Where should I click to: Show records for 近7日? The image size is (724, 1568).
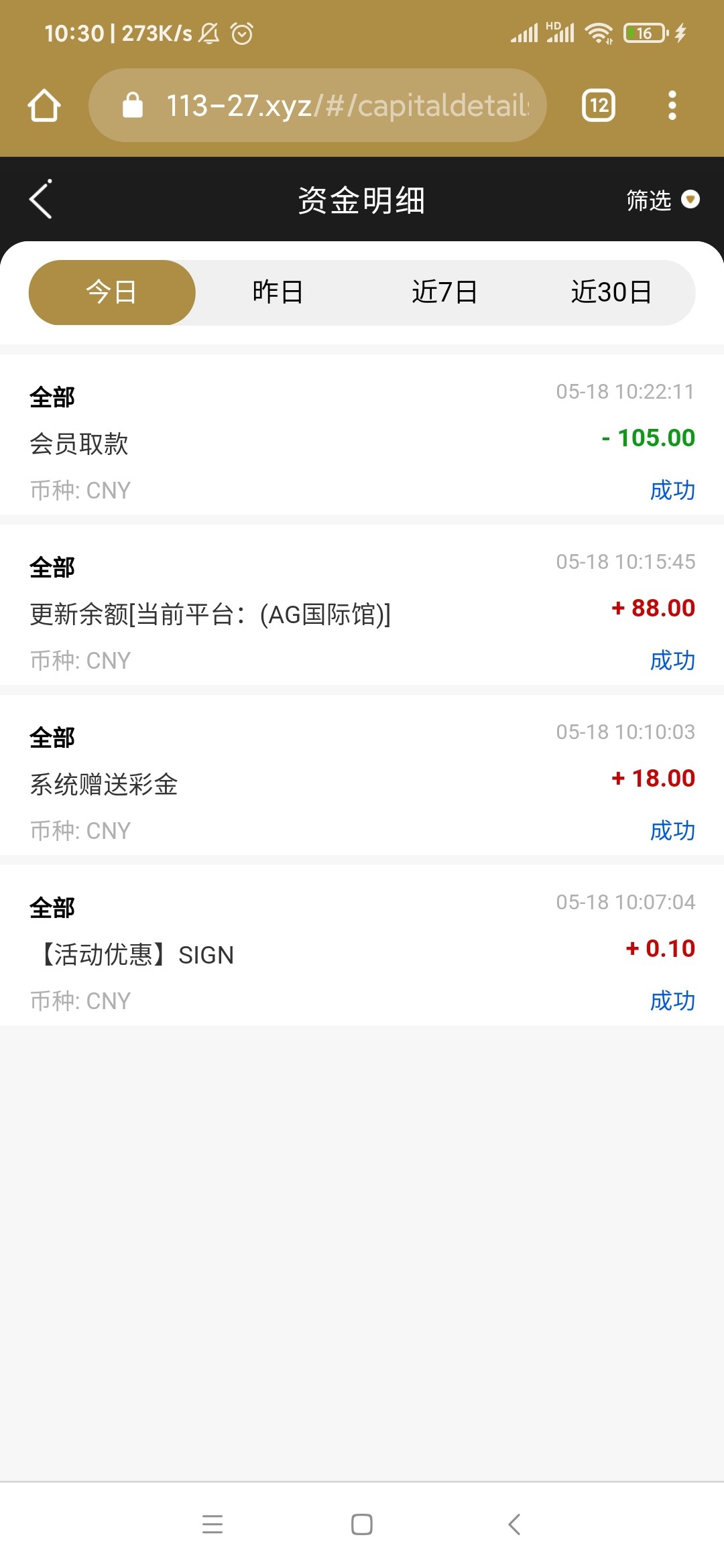coord(444,292)
